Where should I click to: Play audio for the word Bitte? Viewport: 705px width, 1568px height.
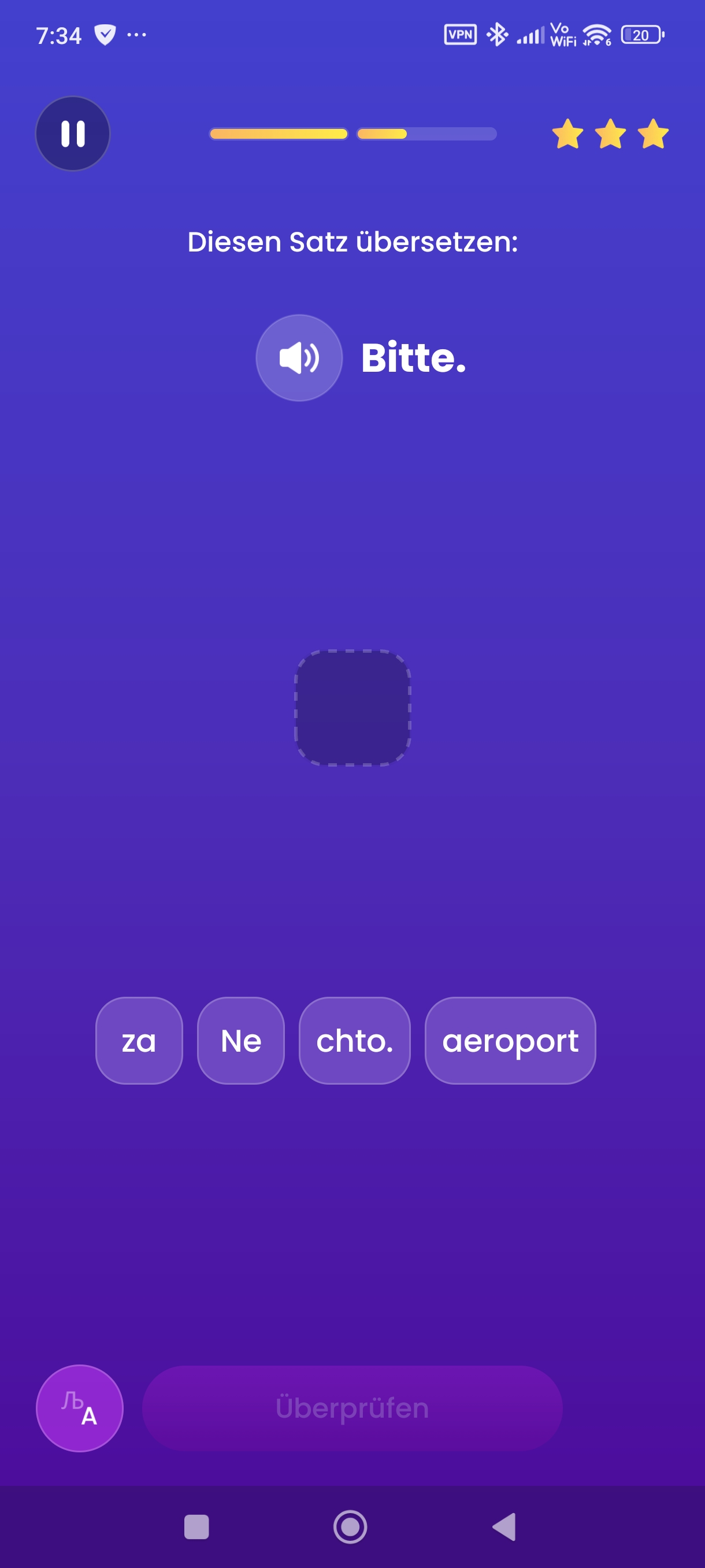(x=299, y=357)
